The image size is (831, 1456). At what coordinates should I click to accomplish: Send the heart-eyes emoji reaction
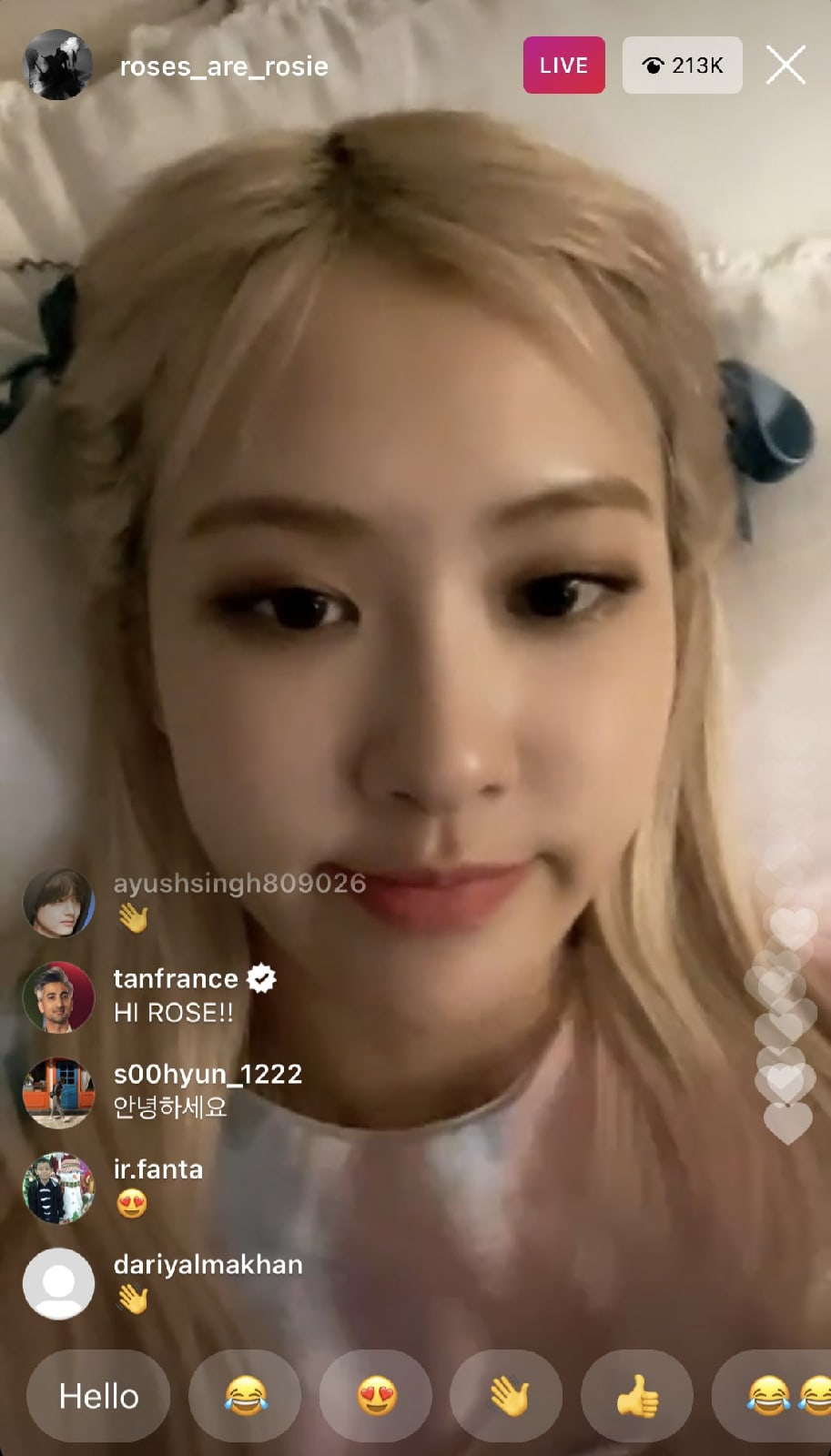(376, 1396)
